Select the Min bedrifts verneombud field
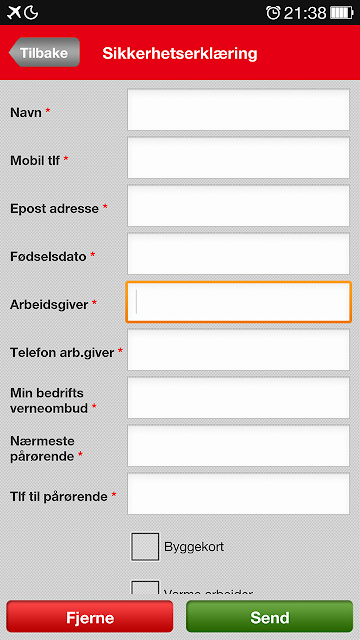The height and width of the screenshot is (640, 360). tap(238, 398)
